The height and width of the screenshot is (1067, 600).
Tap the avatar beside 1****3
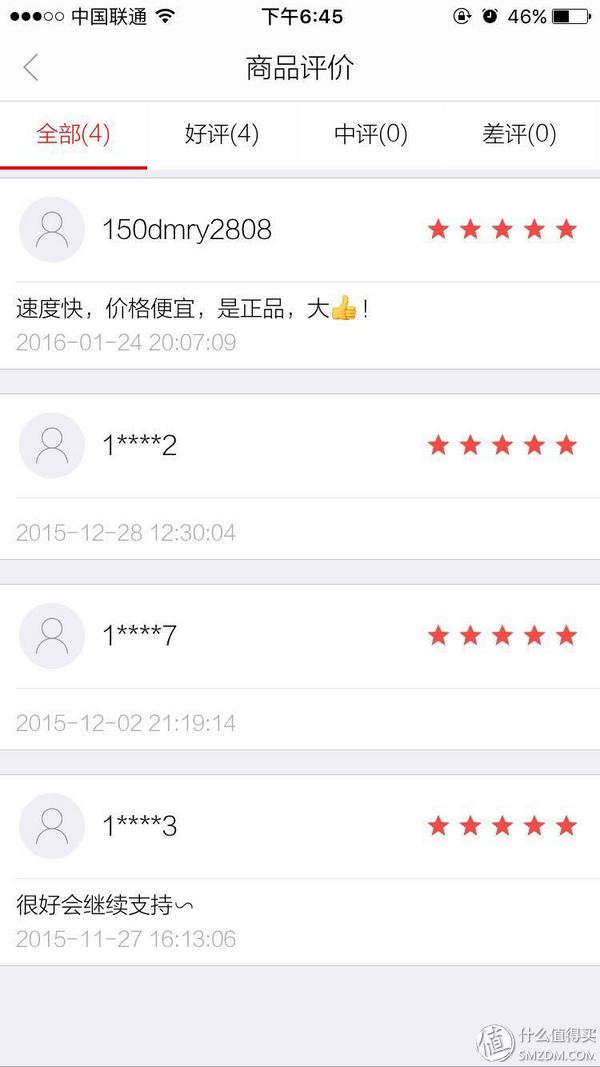(52, 826)
